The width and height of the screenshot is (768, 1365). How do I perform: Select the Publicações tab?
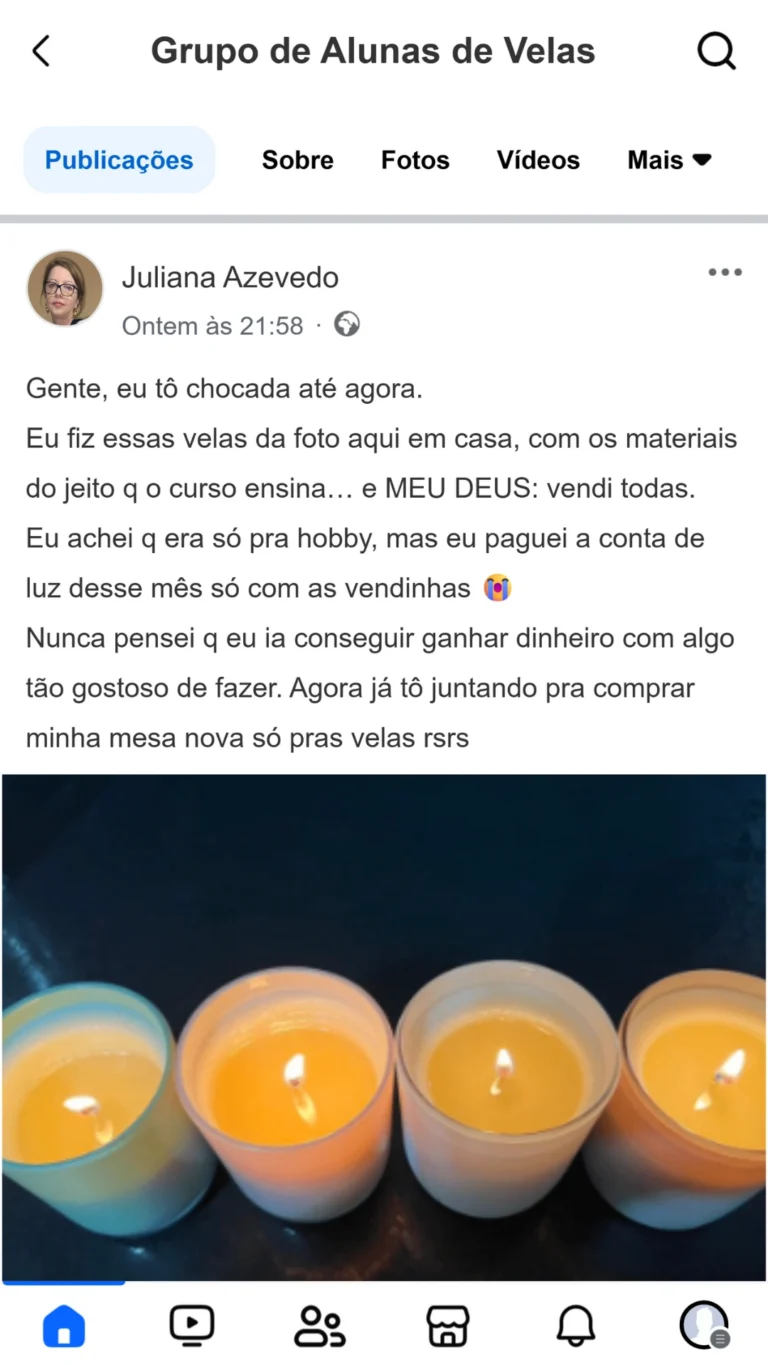click(x=119, y=160)
